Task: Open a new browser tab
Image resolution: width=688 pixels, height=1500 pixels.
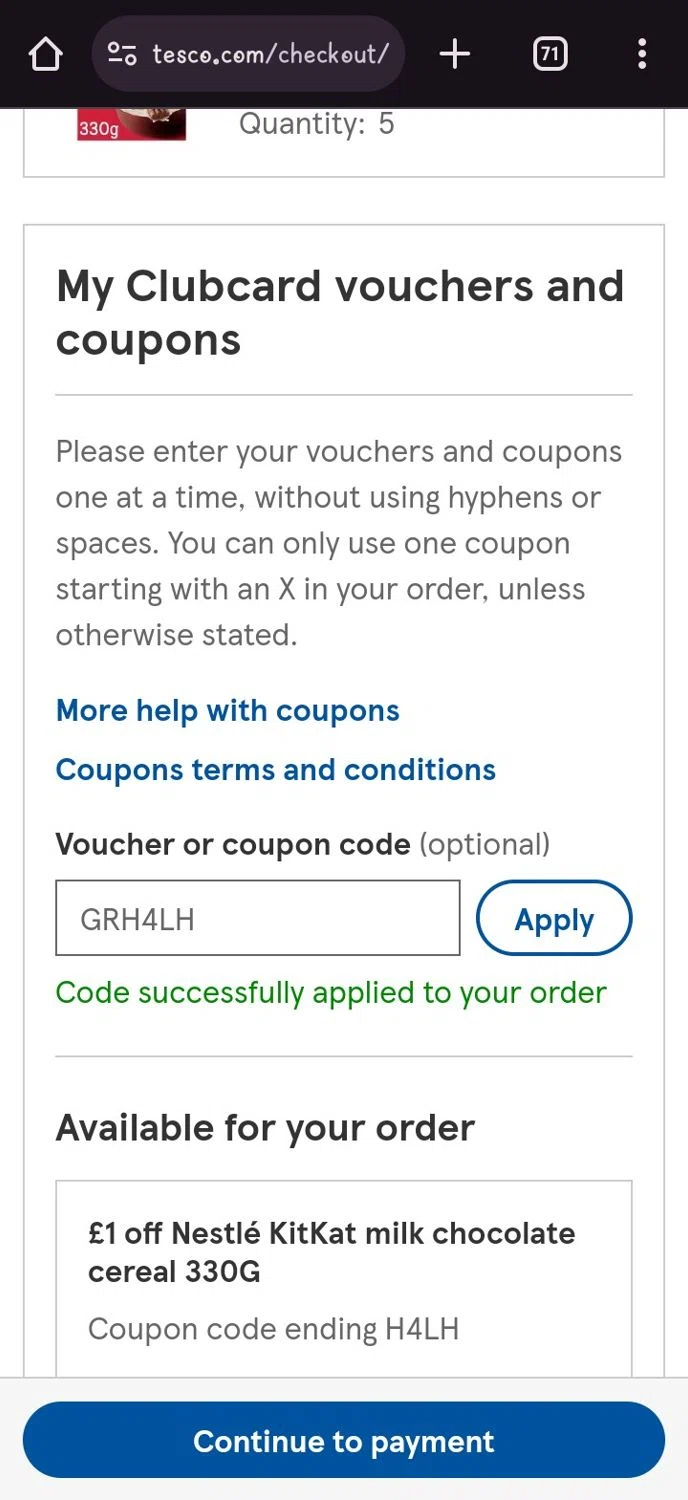Action: (454, 54)
